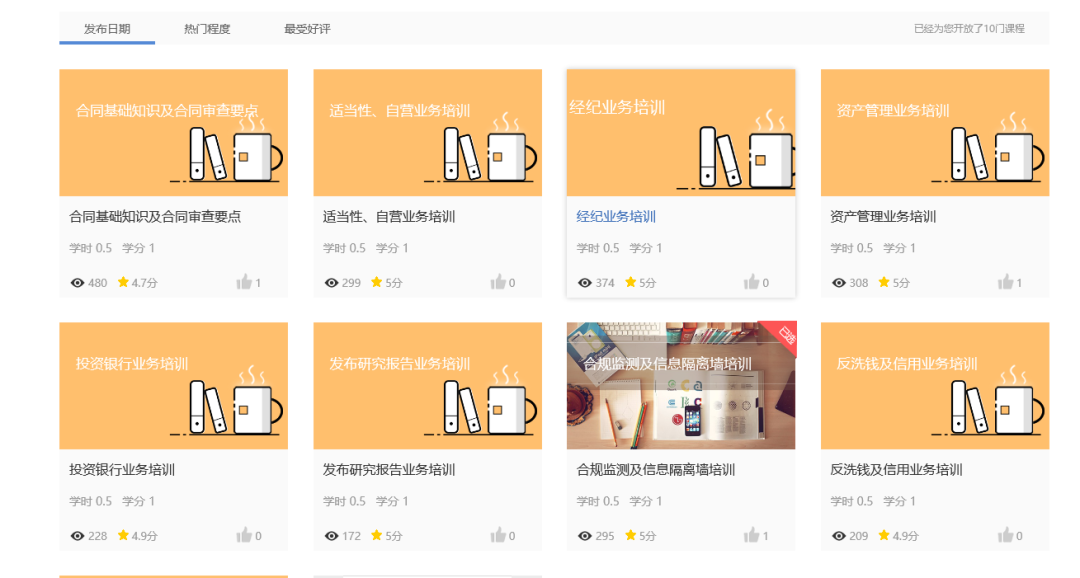The height and width of the screenshot is (578, 1080).
Task: Open the 合同基础知识及合同审查要点 course card
Action: [x=173, y=133]
